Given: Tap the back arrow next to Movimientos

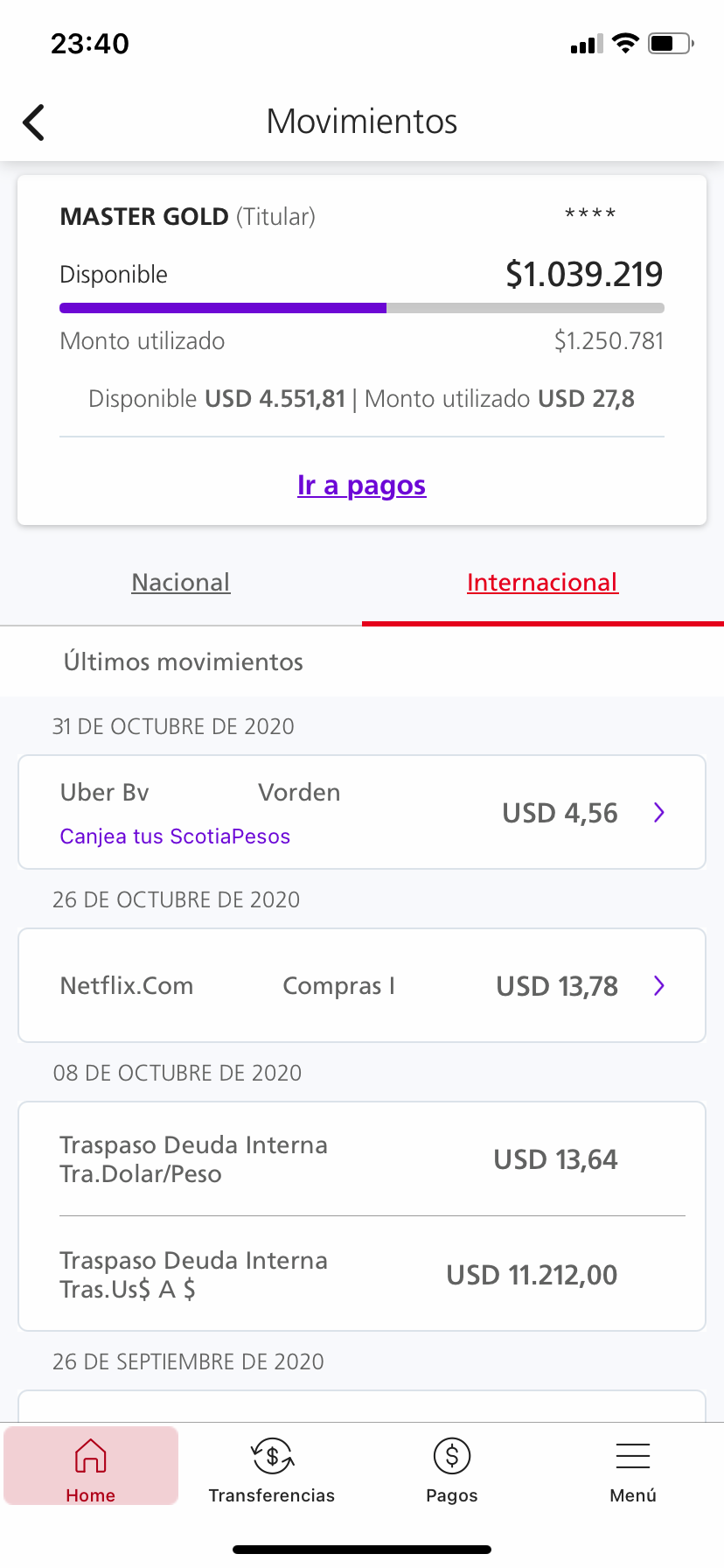Looking at the screenshot, I should tap(33, 122).
